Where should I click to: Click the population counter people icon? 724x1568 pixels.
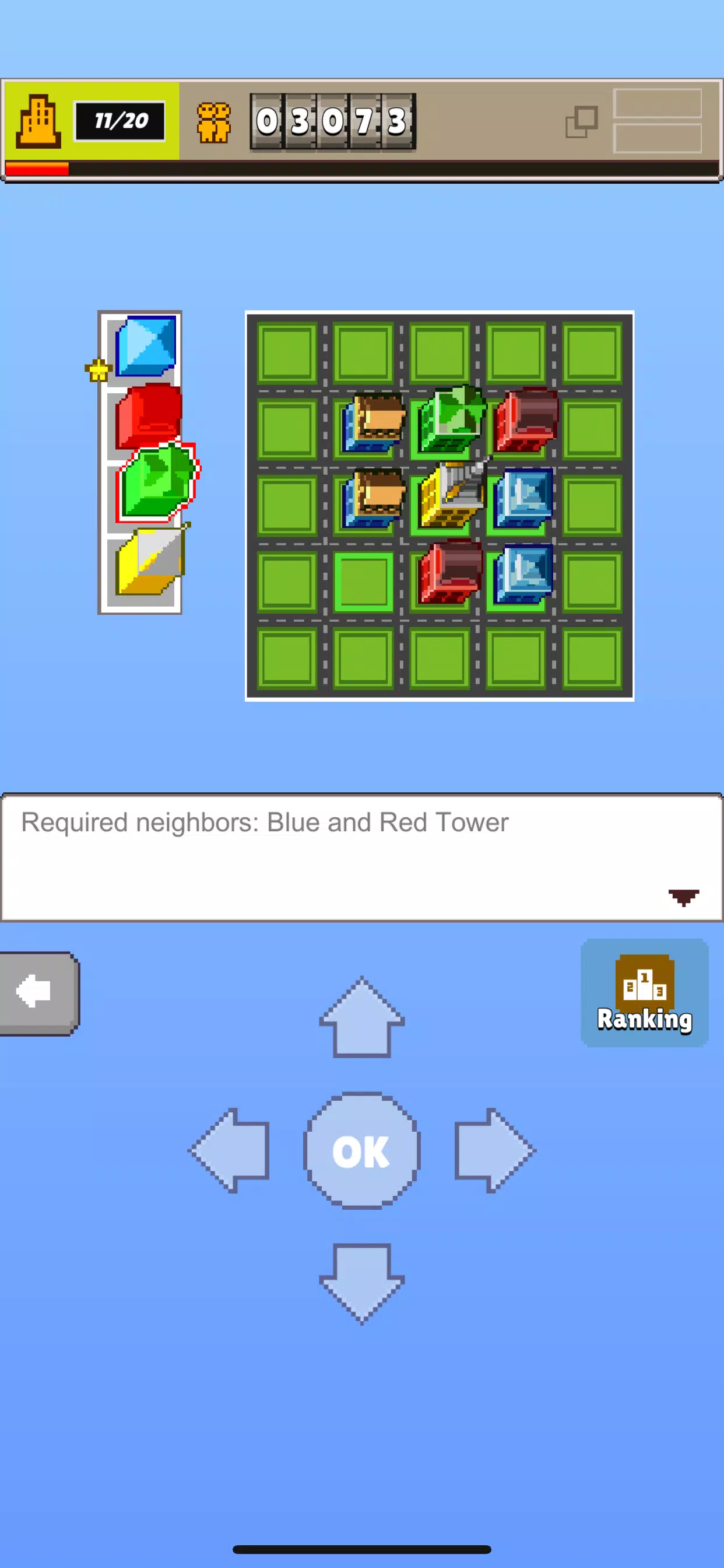pos(214,121)
